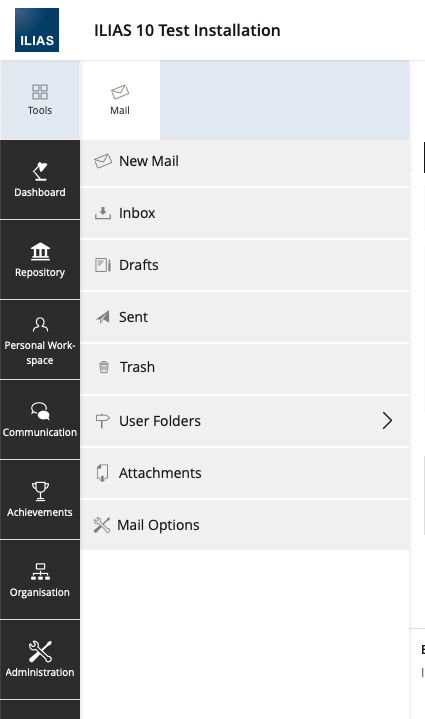Go to Dashboard

(40, 180)
